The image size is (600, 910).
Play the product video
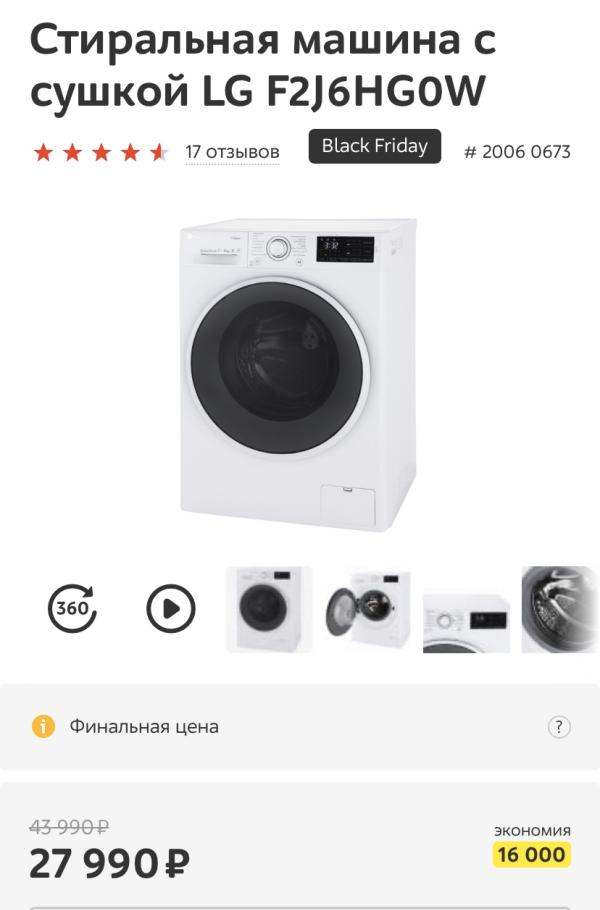click(x=171, y=607)
